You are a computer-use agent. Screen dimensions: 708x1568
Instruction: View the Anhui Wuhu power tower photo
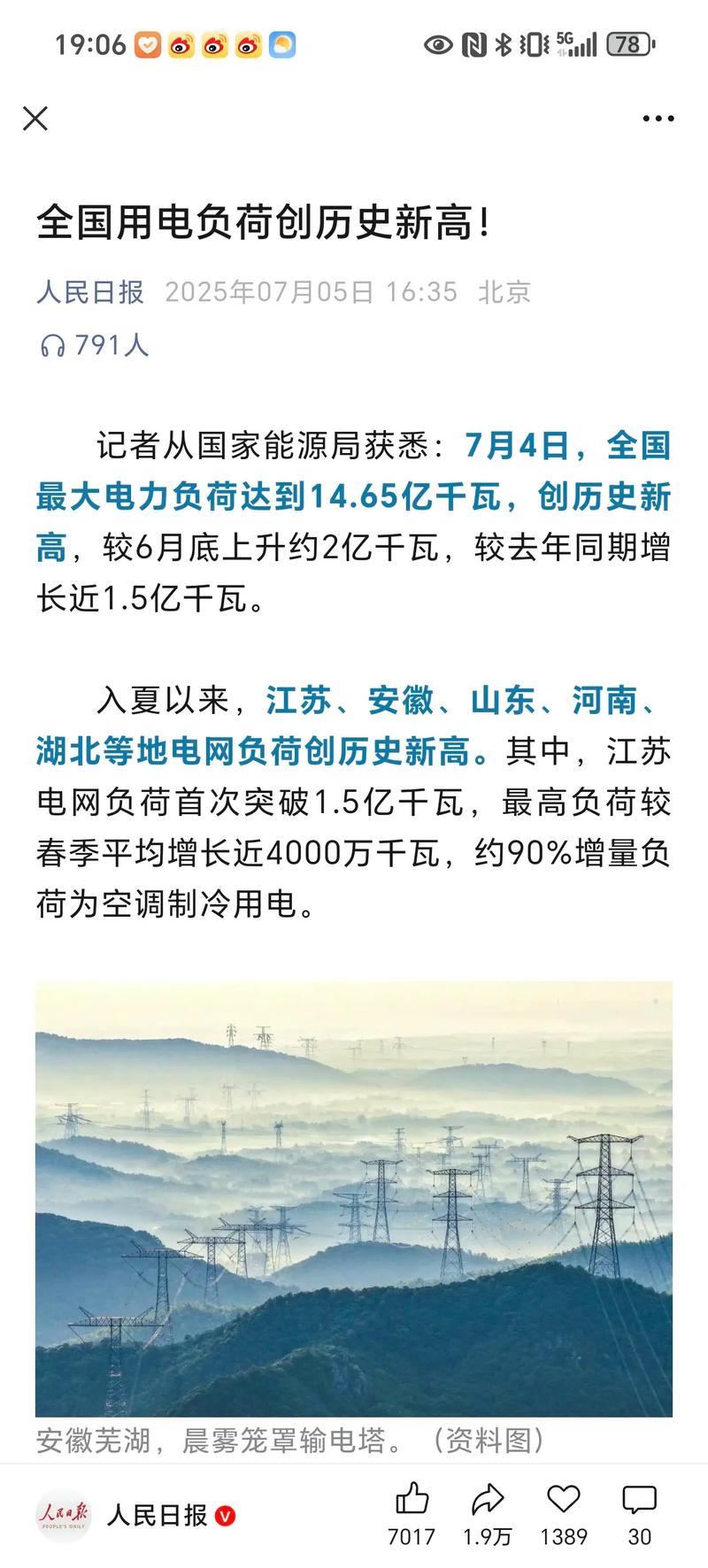[354, 1198]
